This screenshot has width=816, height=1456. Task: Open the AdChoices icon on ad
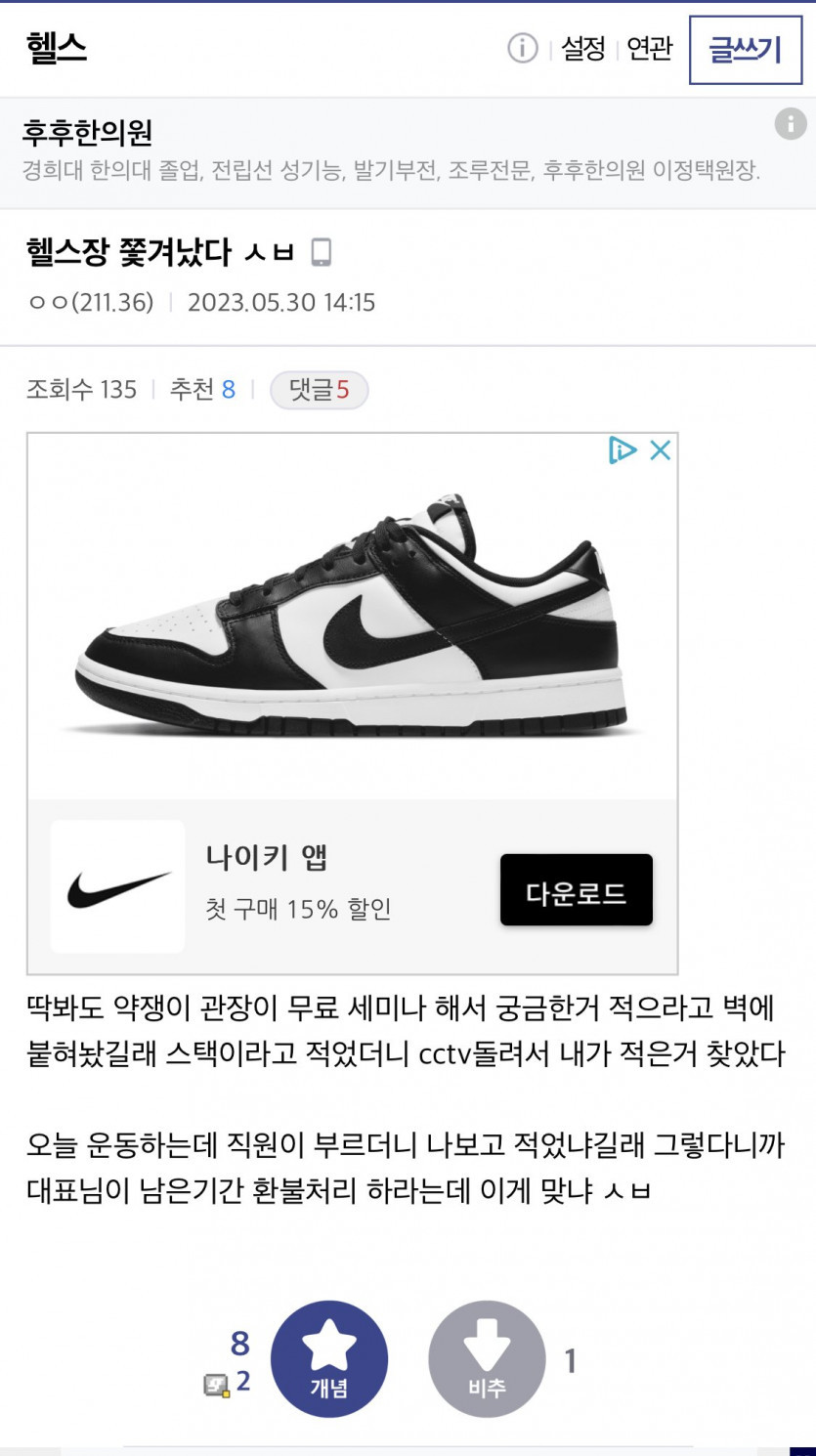pyautogui.click(x=622, y=450)
